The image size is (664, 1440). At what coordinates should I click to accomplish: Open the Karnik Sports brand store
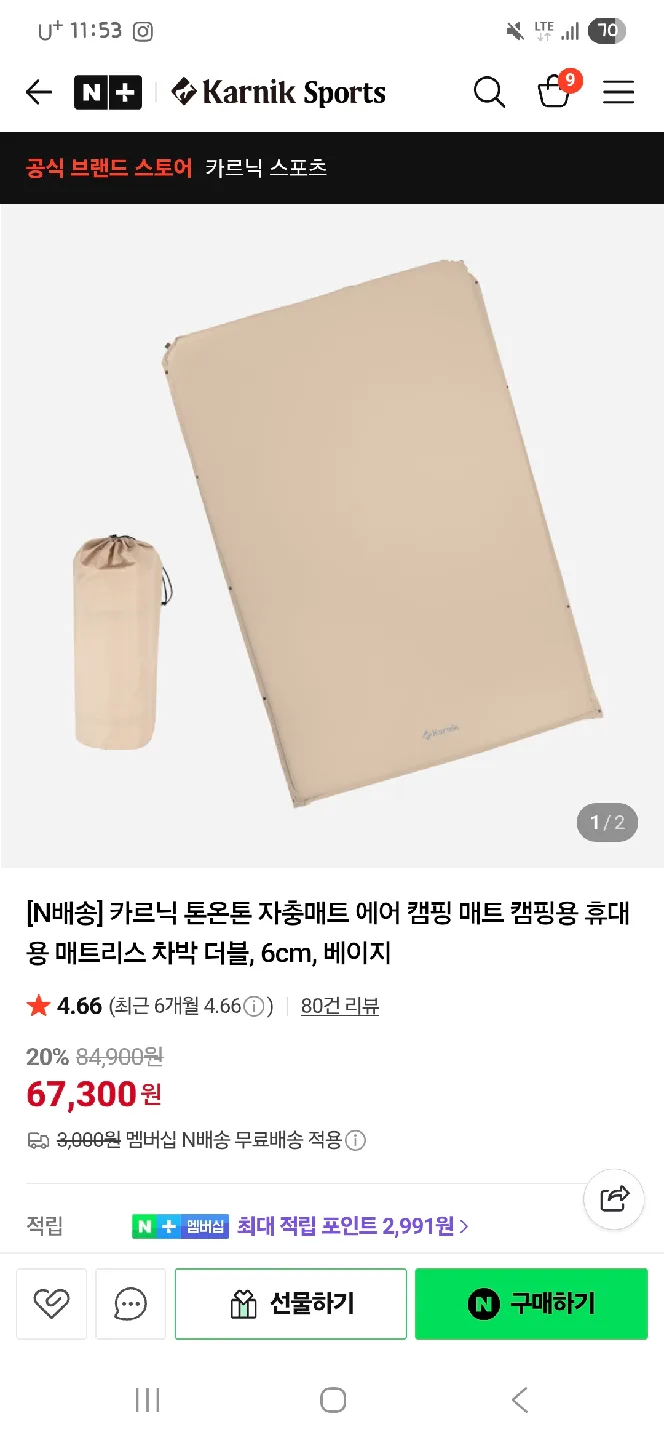point(279,93)
